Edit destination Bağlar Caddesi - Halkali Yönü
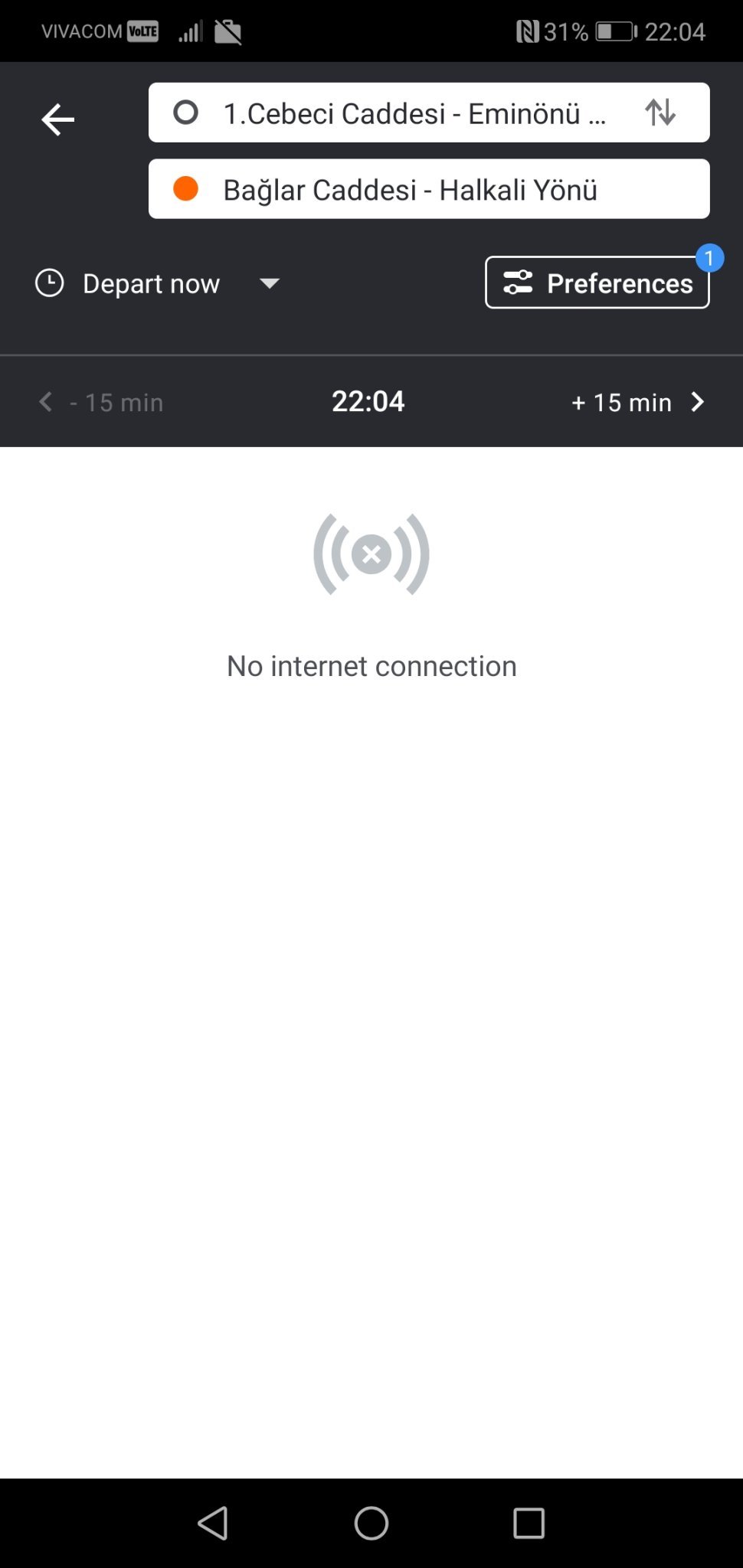The height and width of the screenshot is (1568, 743). 429,189
